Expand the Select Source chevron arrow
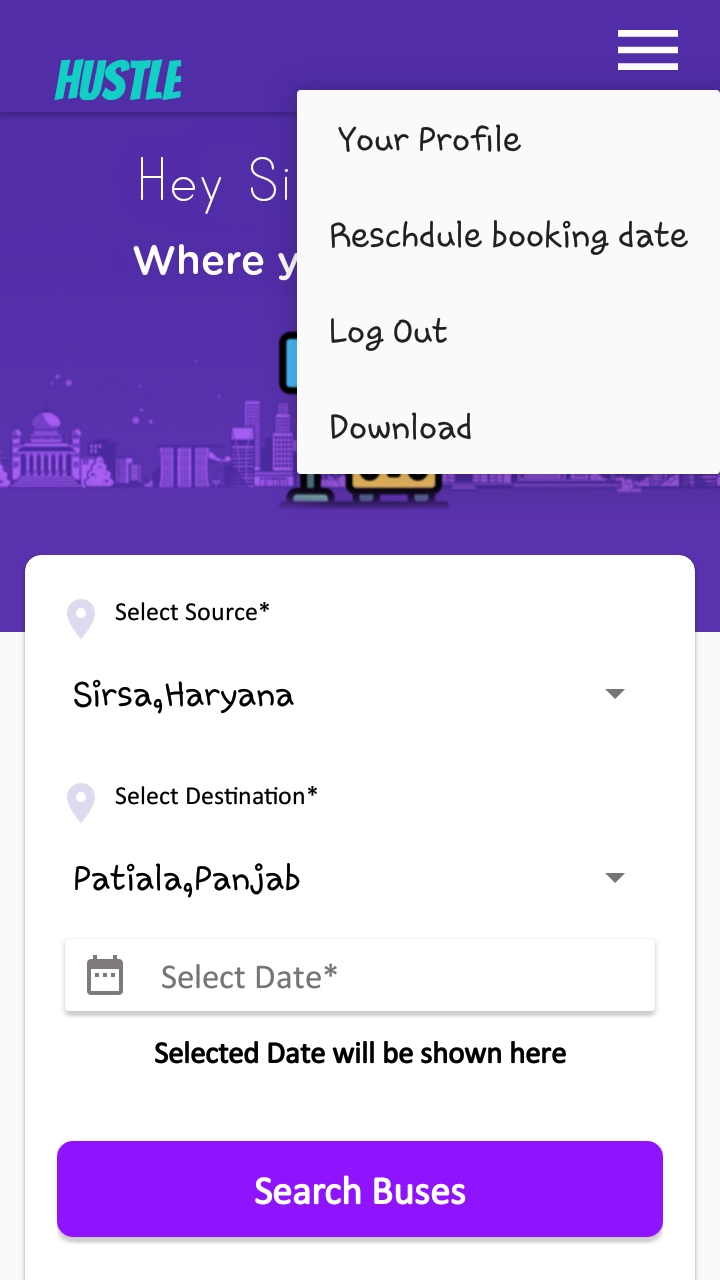 pyautogui.click(x=616, y=693)
